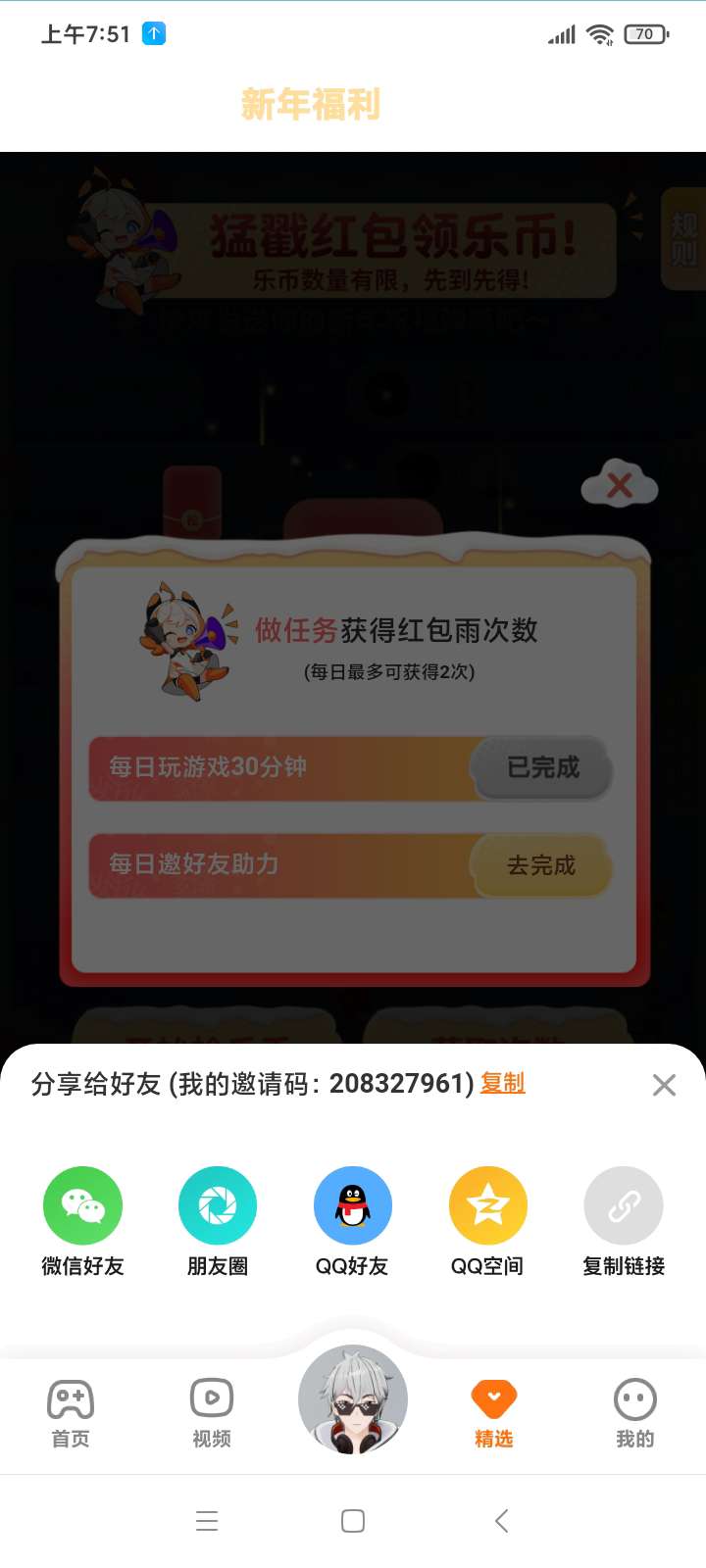Share to QQ好友
The image size is (706, 1568).
click(353, 1221)
